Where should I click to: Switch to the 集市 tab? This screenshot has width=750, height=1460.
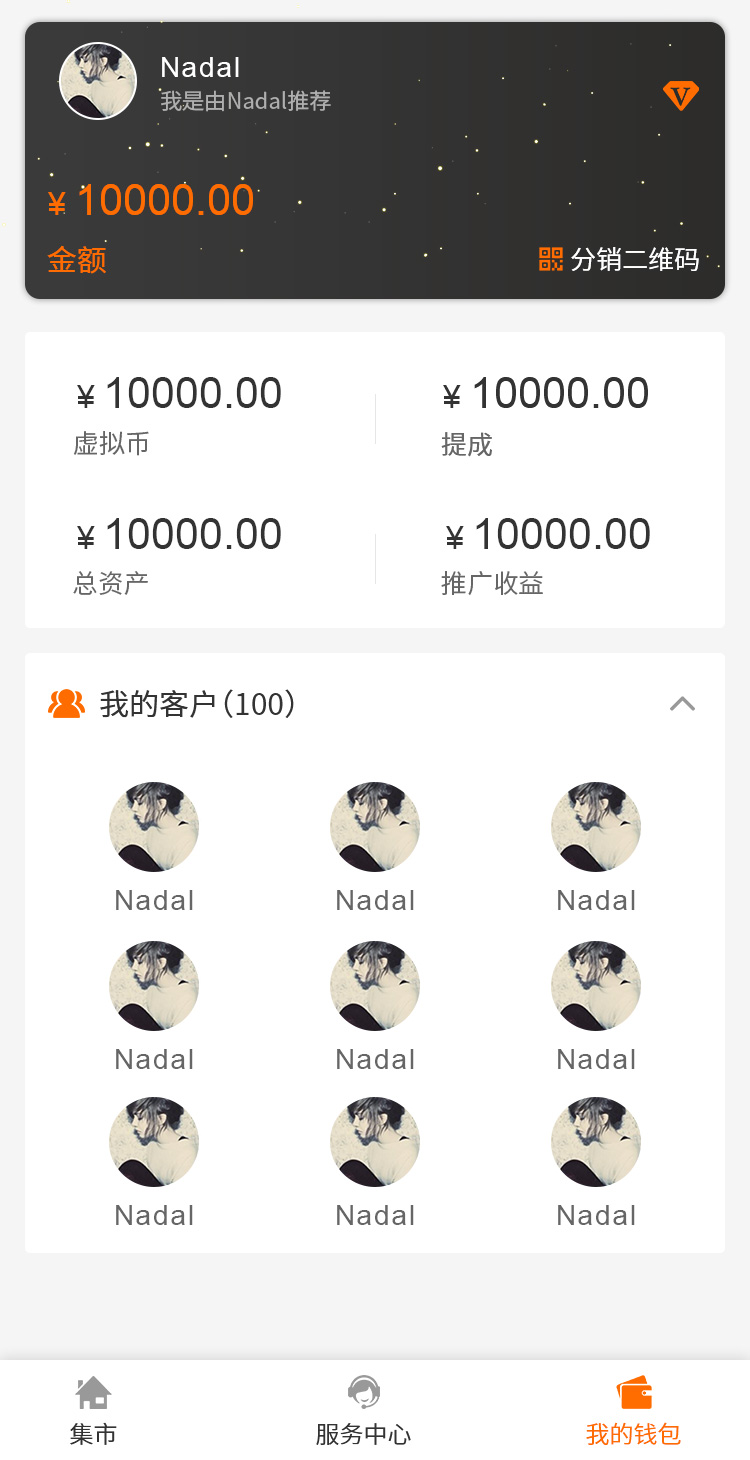pyautogui.click(x=93, y=1410)
